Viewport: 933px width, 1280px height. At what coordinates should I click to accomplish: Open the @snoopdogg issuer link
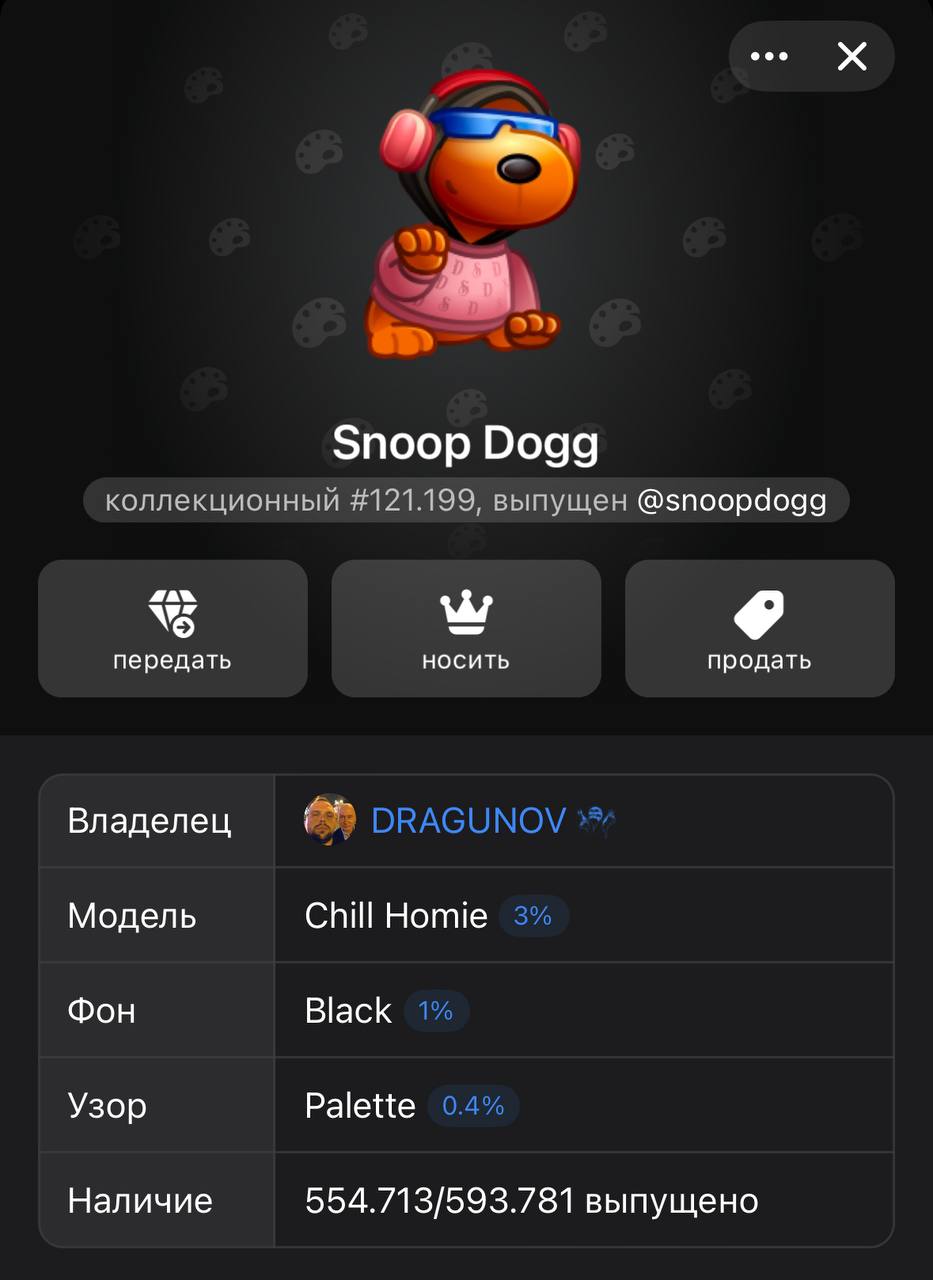(x=732, y=500)
